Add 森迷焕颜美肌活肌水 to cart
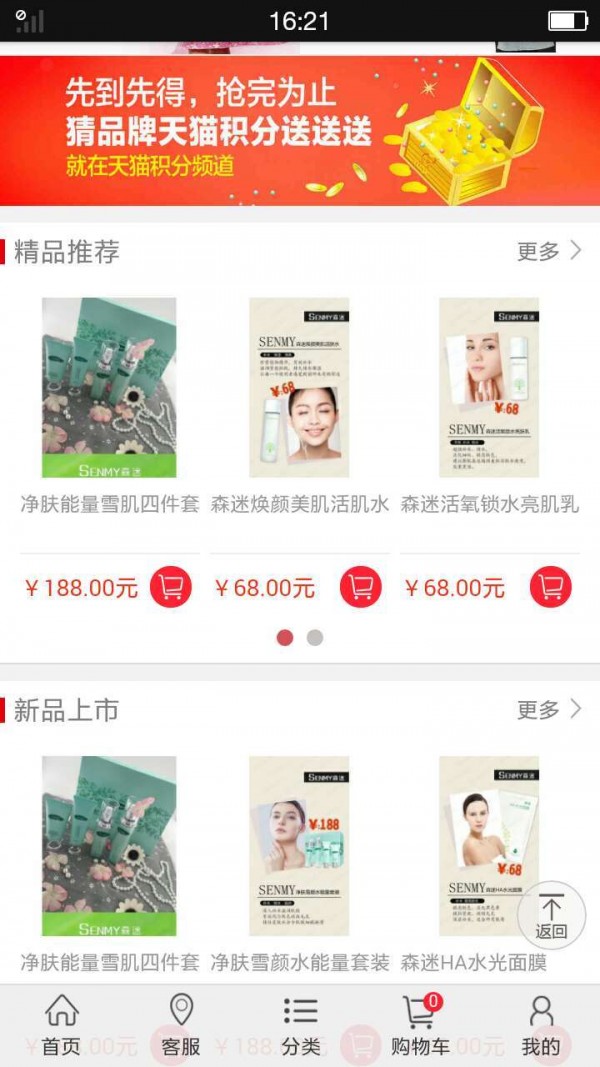Viewport: 600px width, 1067px height. click(361, 587)
